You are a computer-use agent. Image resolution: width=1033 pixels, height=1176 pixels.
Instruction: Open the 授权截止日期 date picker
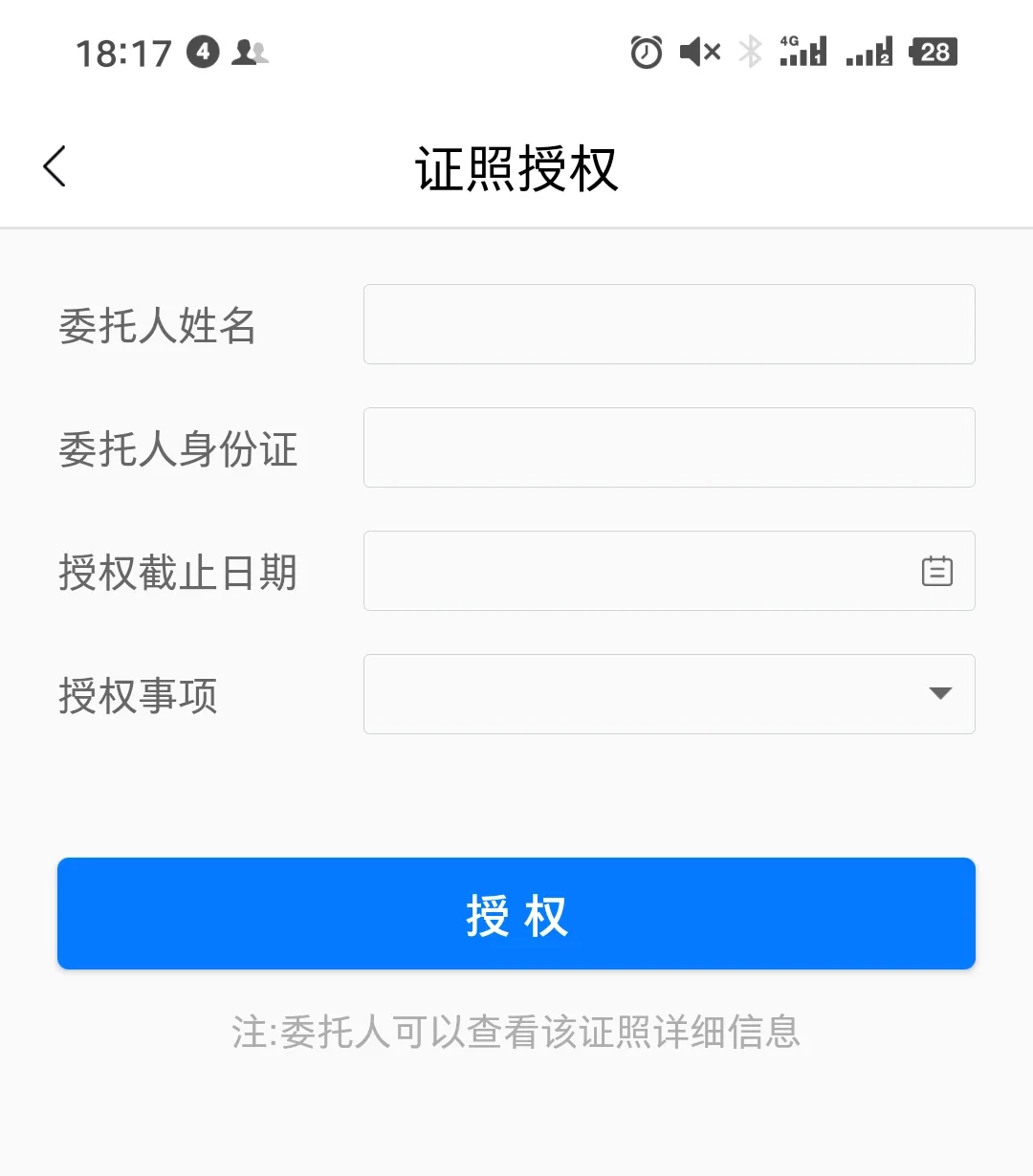pyautogui.click(x=669, y=571)
